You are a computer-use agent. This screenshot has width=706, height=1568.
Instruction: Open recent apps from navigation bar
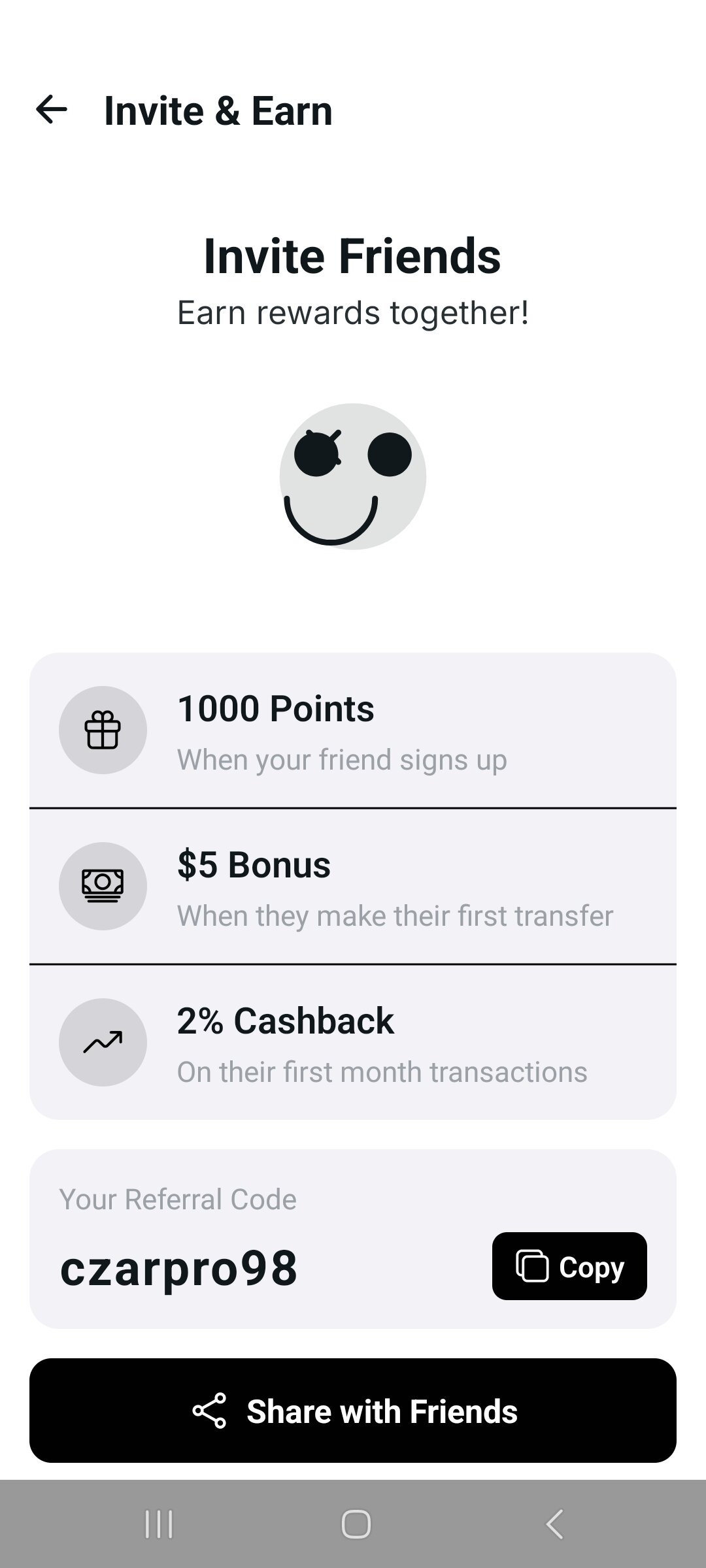[x=158, y=1524]
